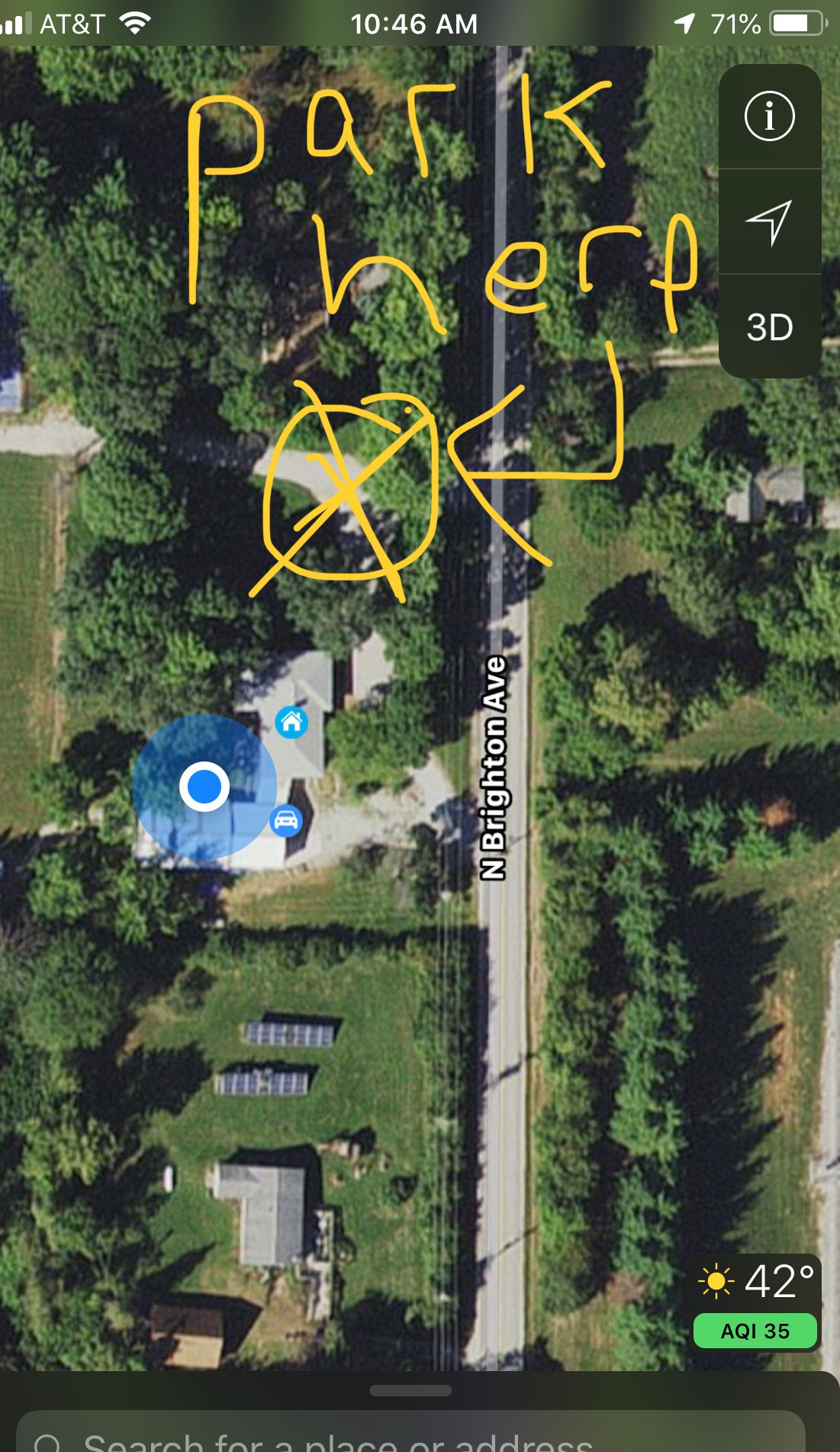Select the home marker near the house
Screen dimensions: 840x1452
(292, 722)
